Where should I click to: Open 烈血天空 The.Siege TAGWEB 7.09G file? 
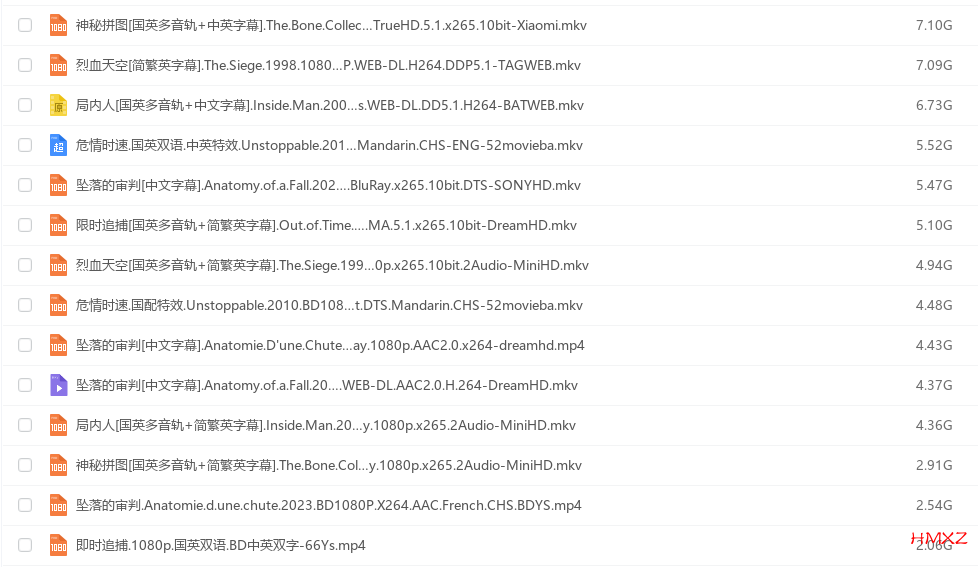pos(328,65)
